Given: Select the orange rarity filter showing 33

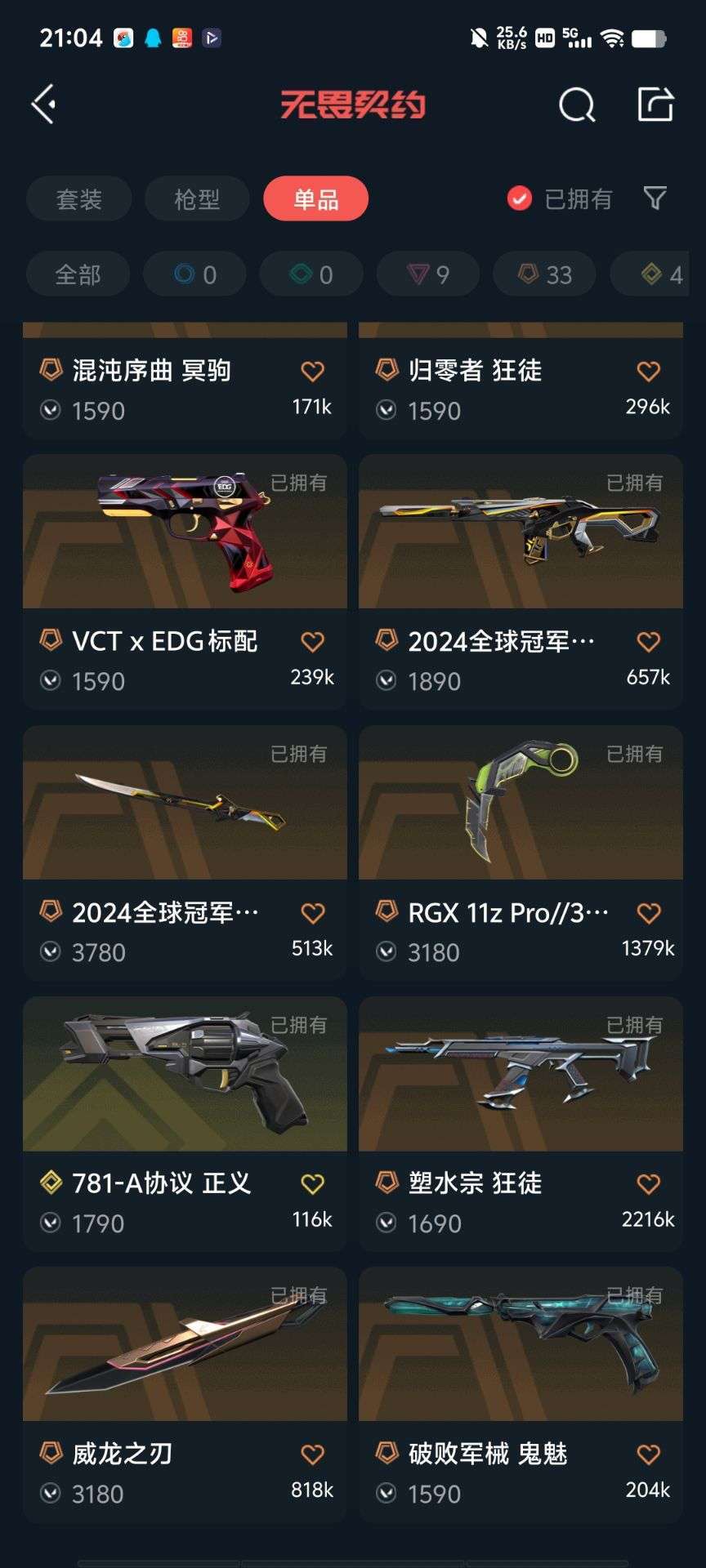Looking at the screenshot, I should point(543,274).
